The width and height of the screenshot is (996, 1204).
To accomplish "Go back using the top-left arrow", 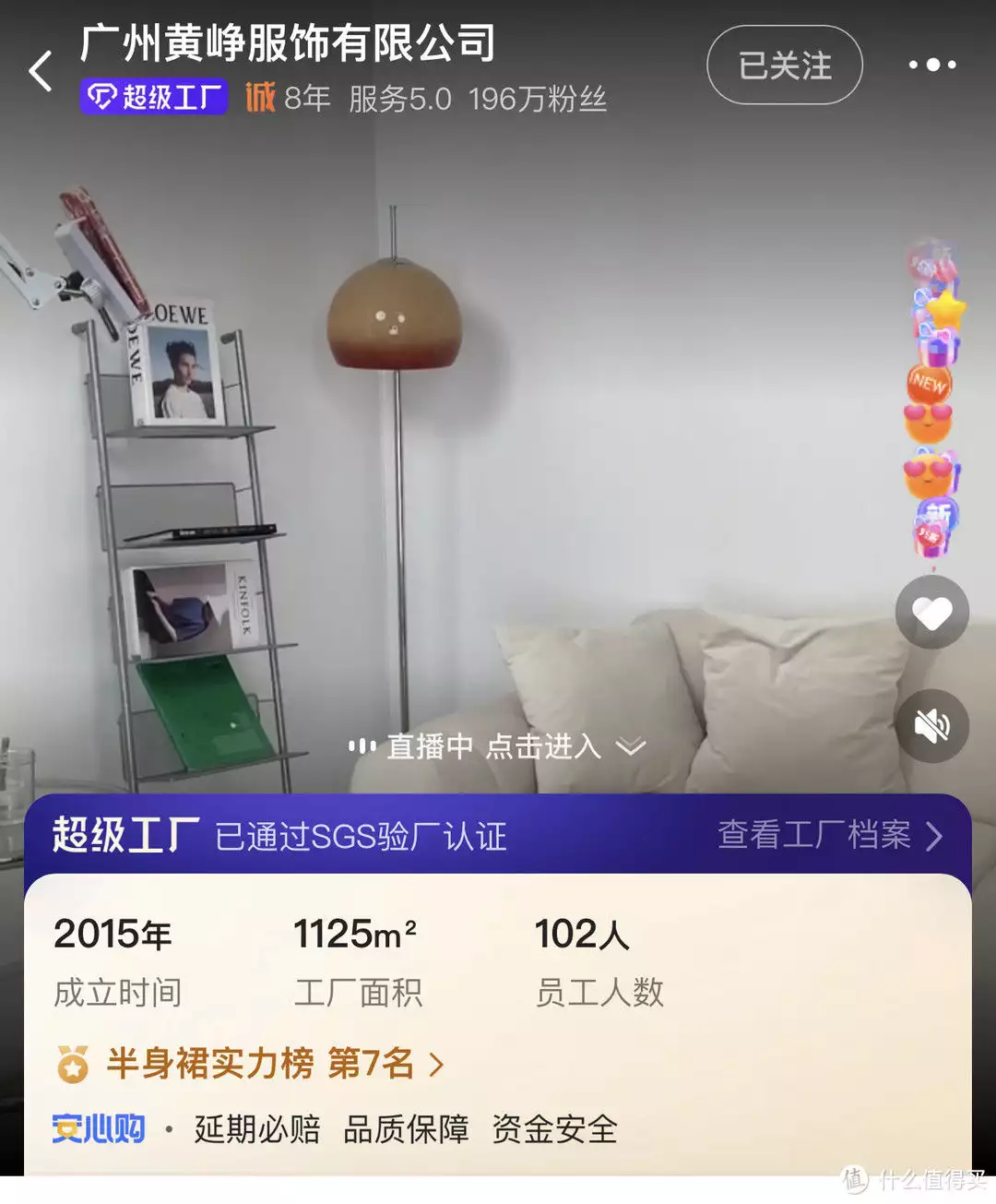I will pyautogui.click(x=41, y=71).
